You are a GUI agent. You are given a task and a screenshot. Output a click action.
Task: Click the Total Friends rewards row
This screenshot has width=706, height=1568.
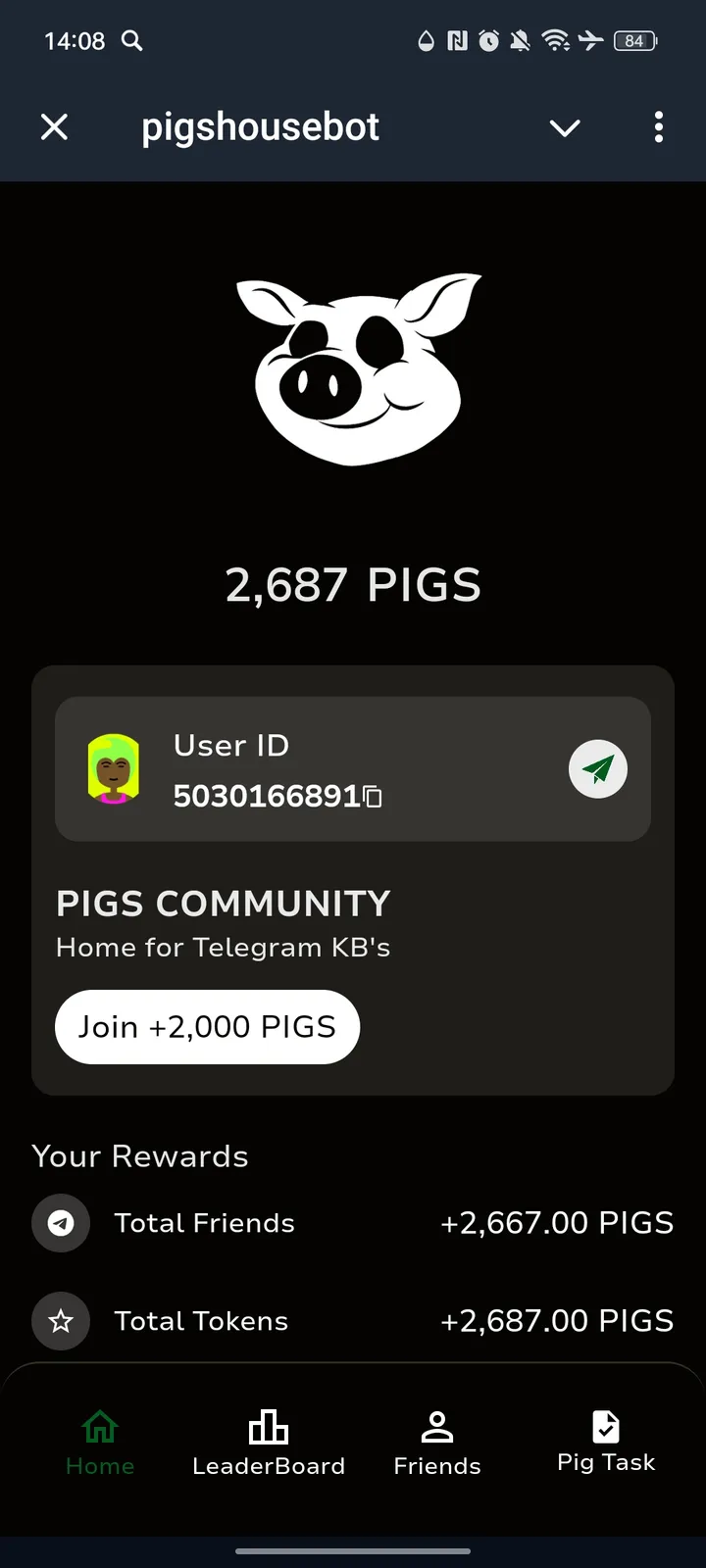(353, 1223)
